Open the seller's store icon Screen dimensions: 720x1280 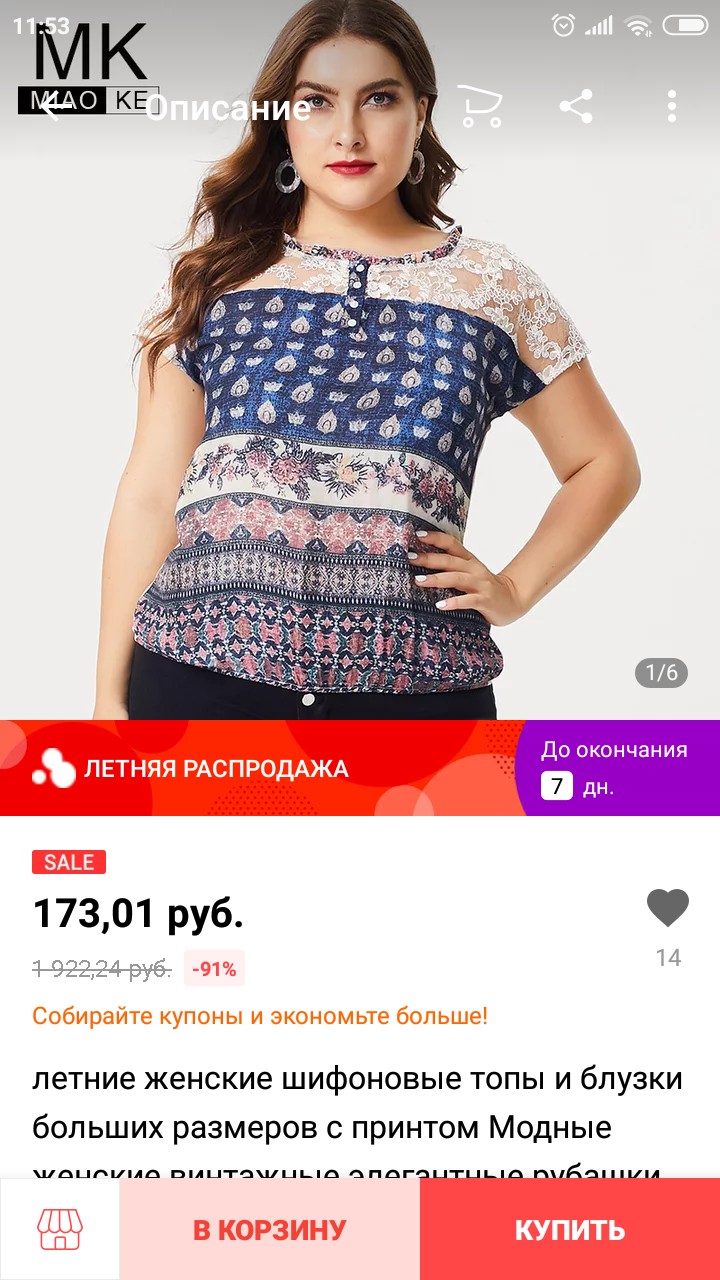tap(60, 1229)
